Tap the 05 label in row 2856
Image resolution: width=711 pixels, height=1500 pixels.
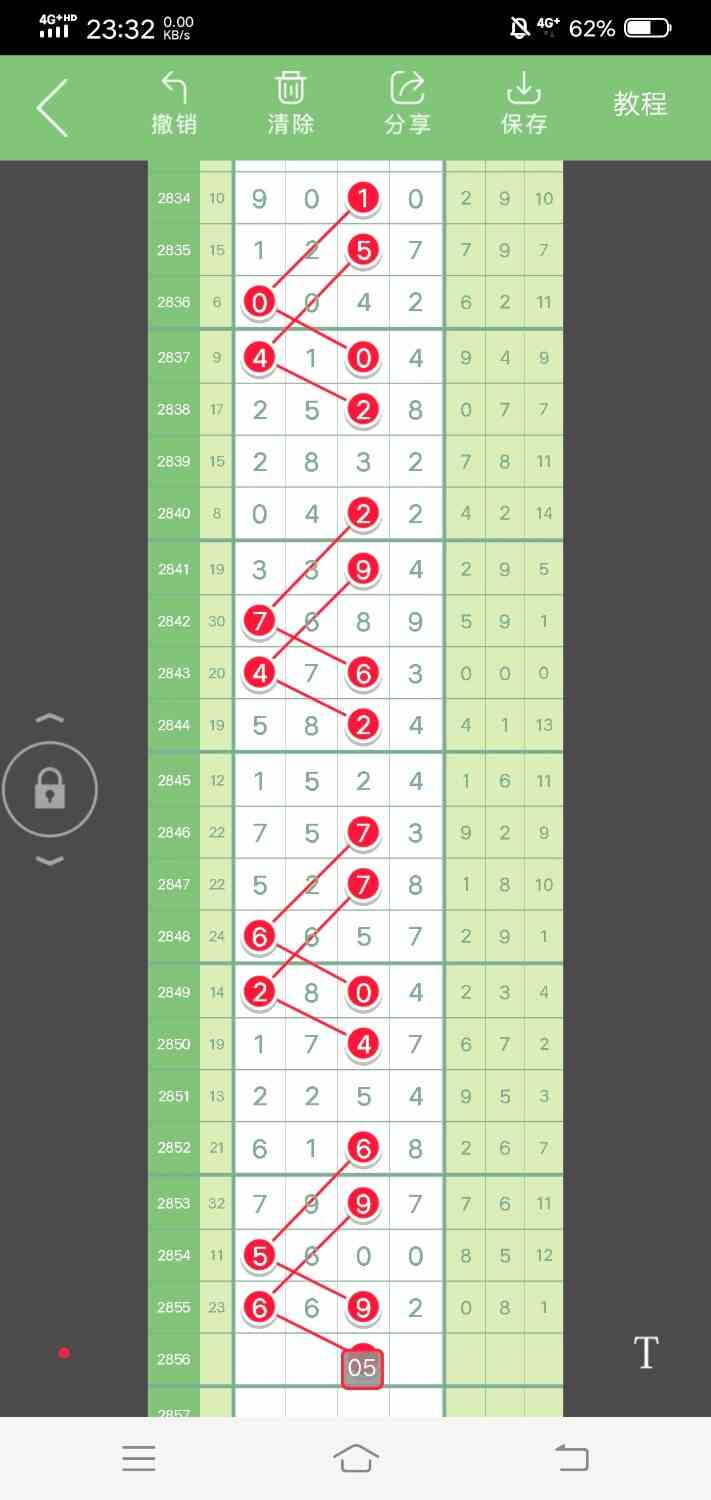click(x=362, y=1368)
